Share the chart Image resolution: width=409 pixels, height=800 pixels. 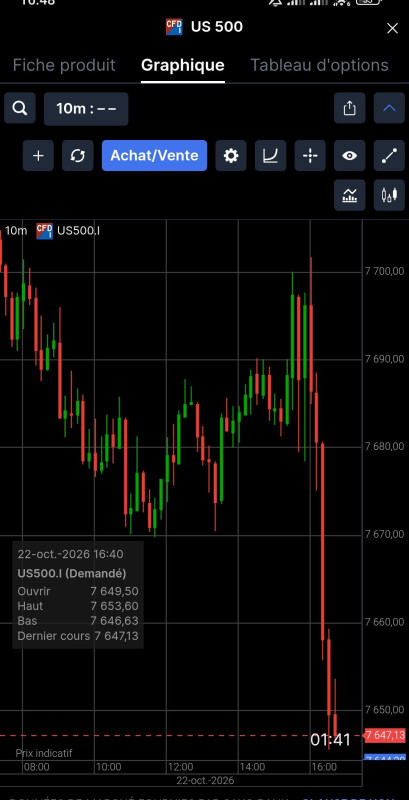[x=349, y=108]
